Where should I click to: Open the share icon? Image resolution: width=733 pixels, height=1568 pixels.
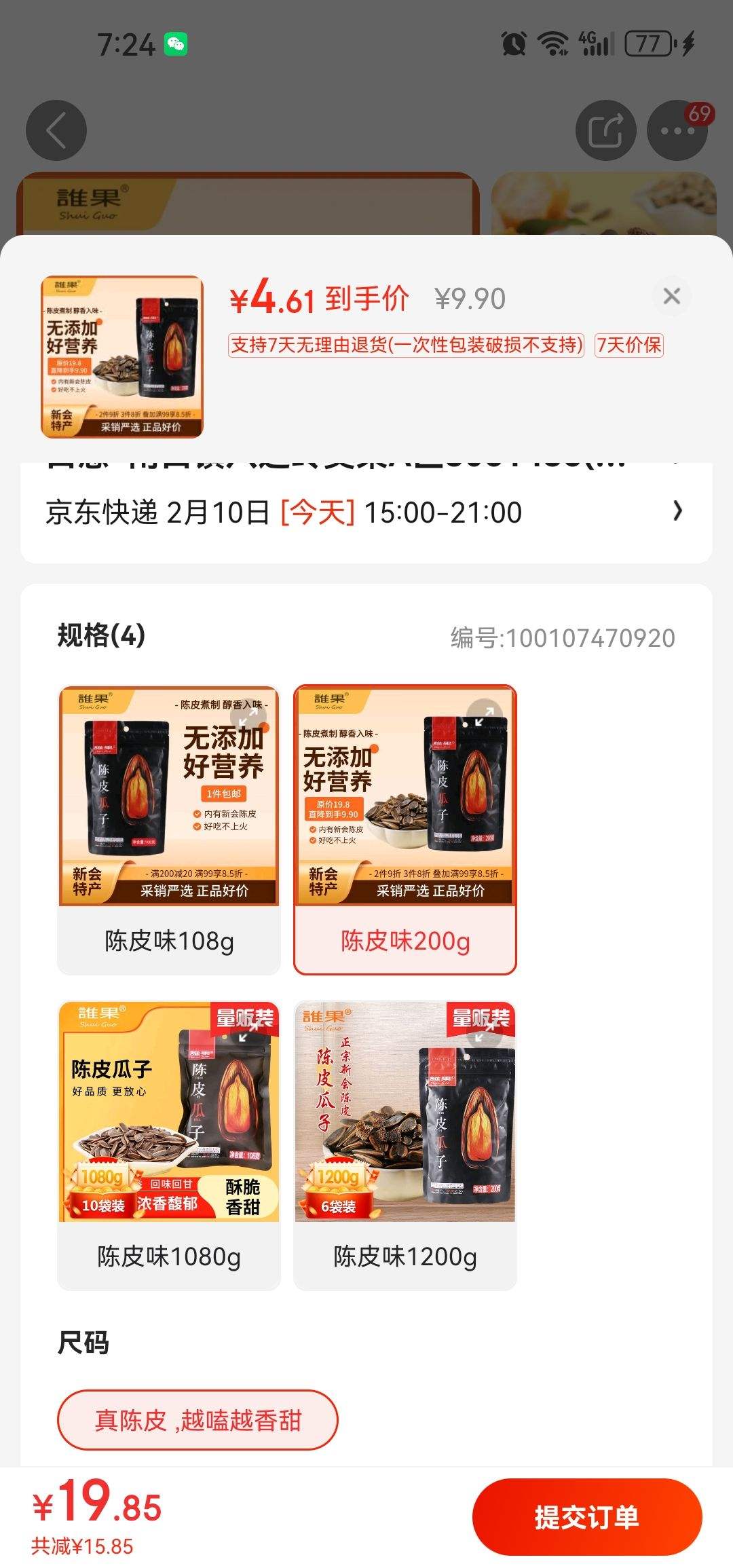click(x=605, y=130)
